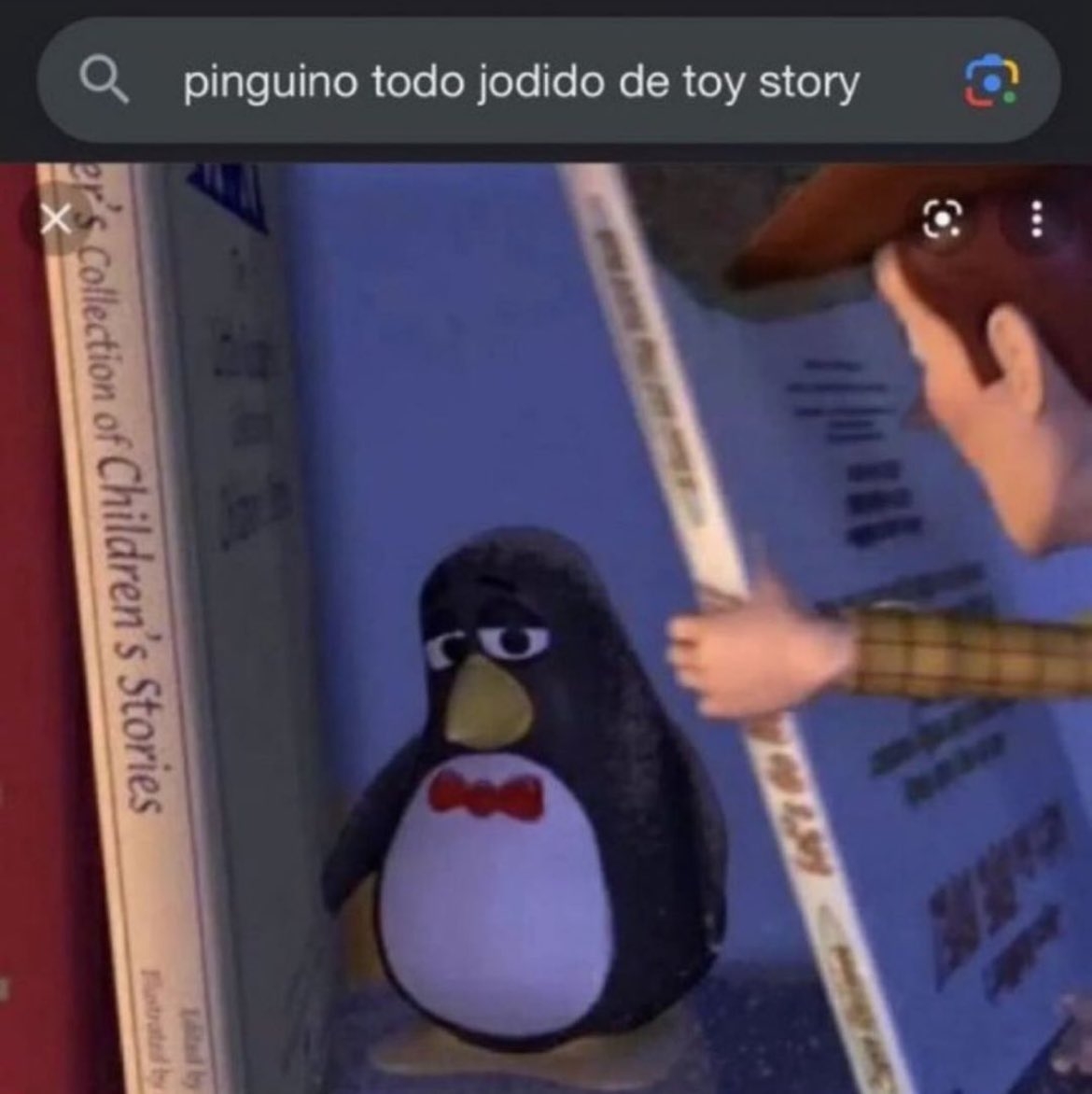The image size is (1092, 1094).
Task: Close the image preview
Action: click(x=56, y=219)
